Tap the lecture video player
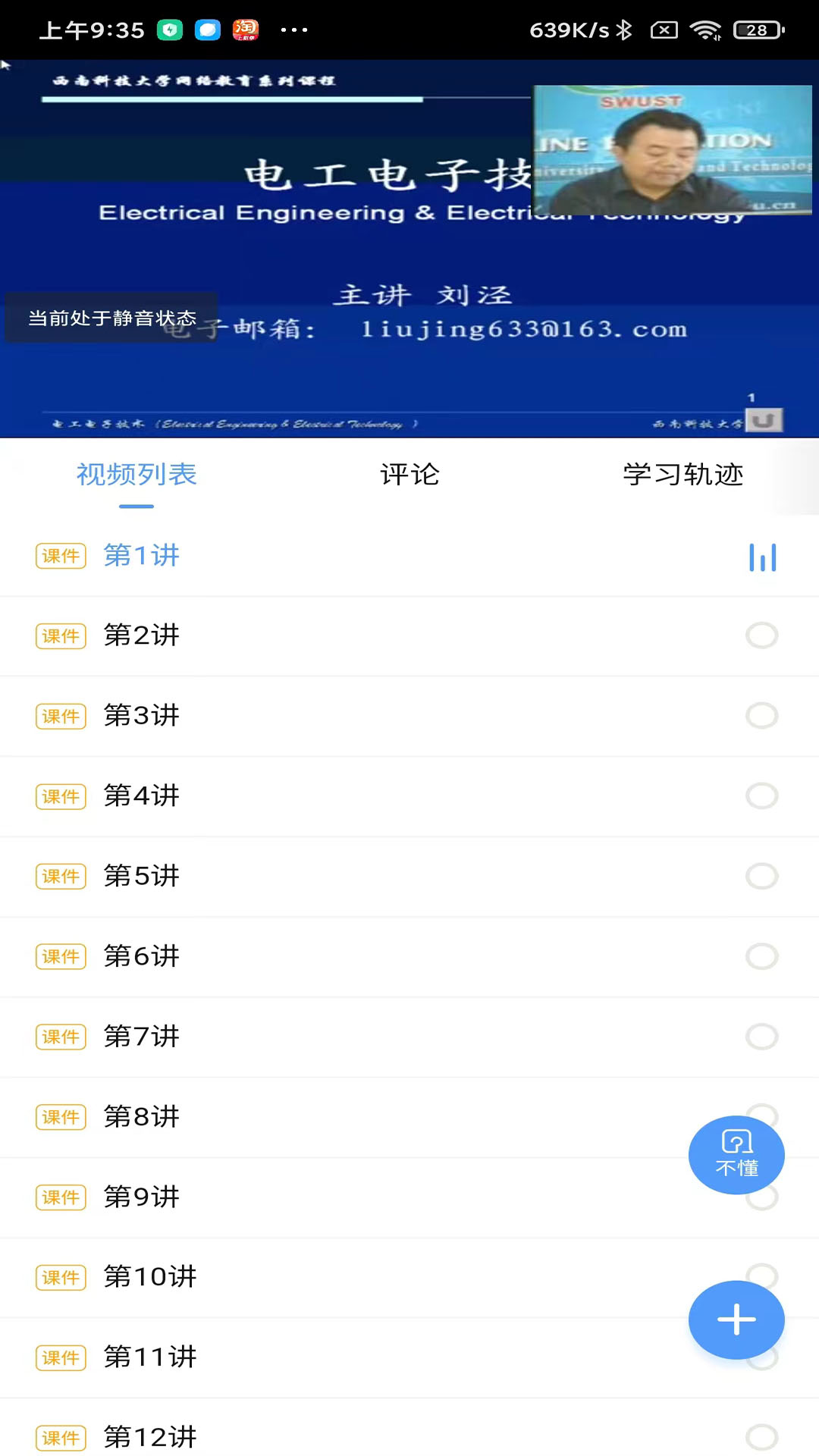The width and height of the screenshot is (819, 1456). (x=409, y=249)
